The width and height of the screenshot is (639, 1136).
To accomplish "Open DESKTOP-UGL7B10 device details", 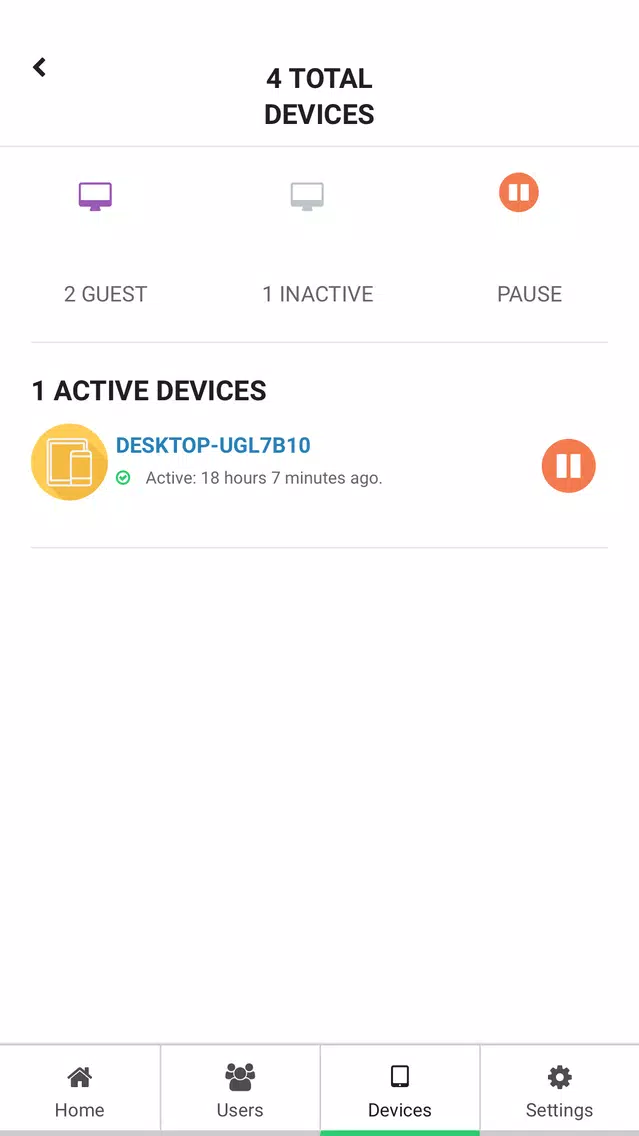I will click(x=213, y=445).
